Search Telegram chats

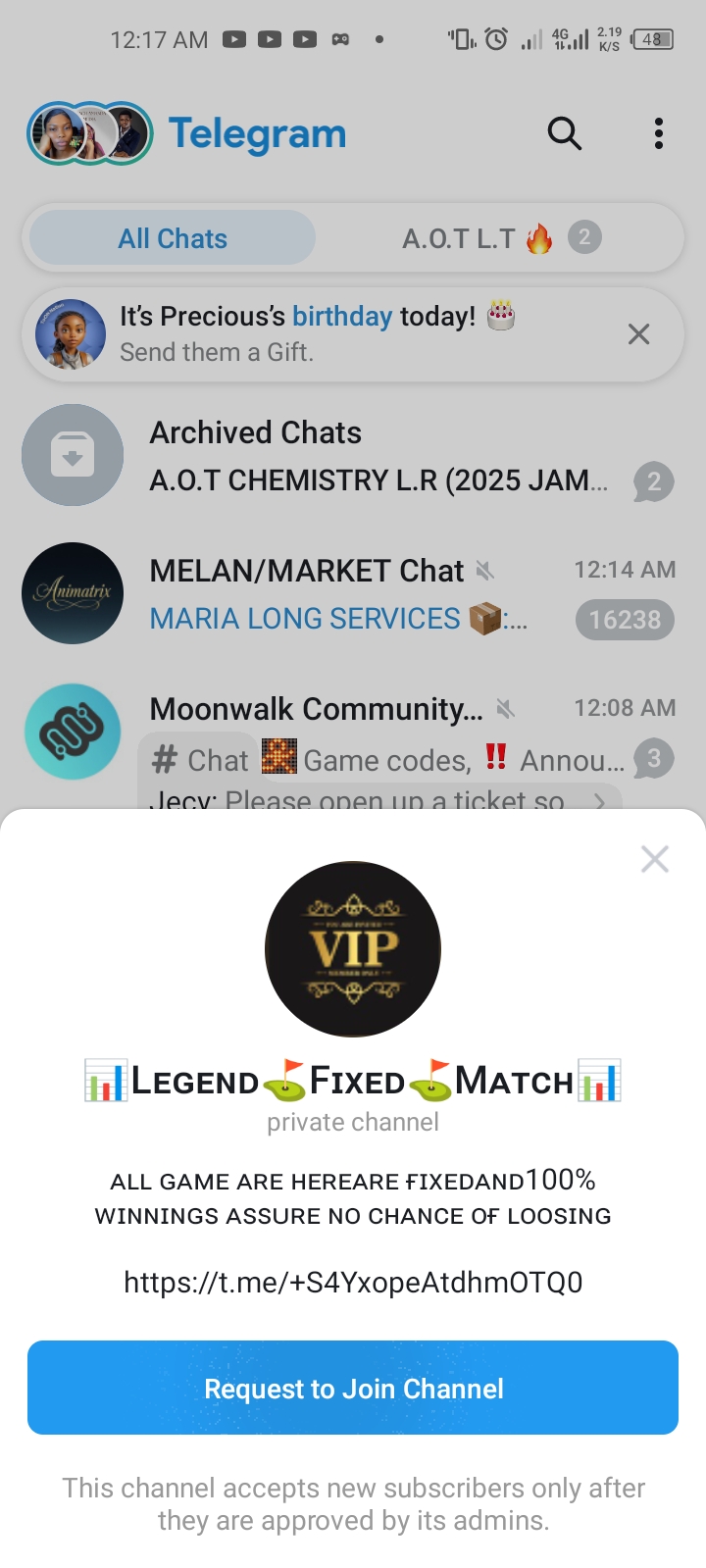pos(564,133)
